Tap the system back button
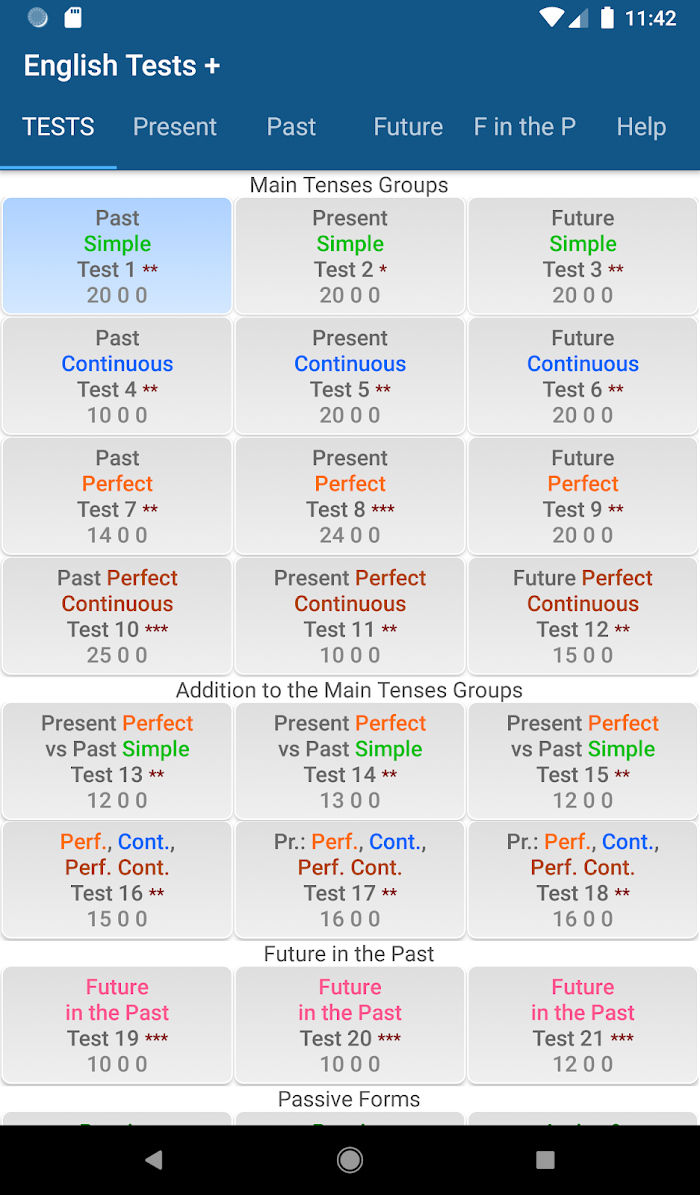Viewport: 700px width, 1195px height. (x=154, y=1160)
